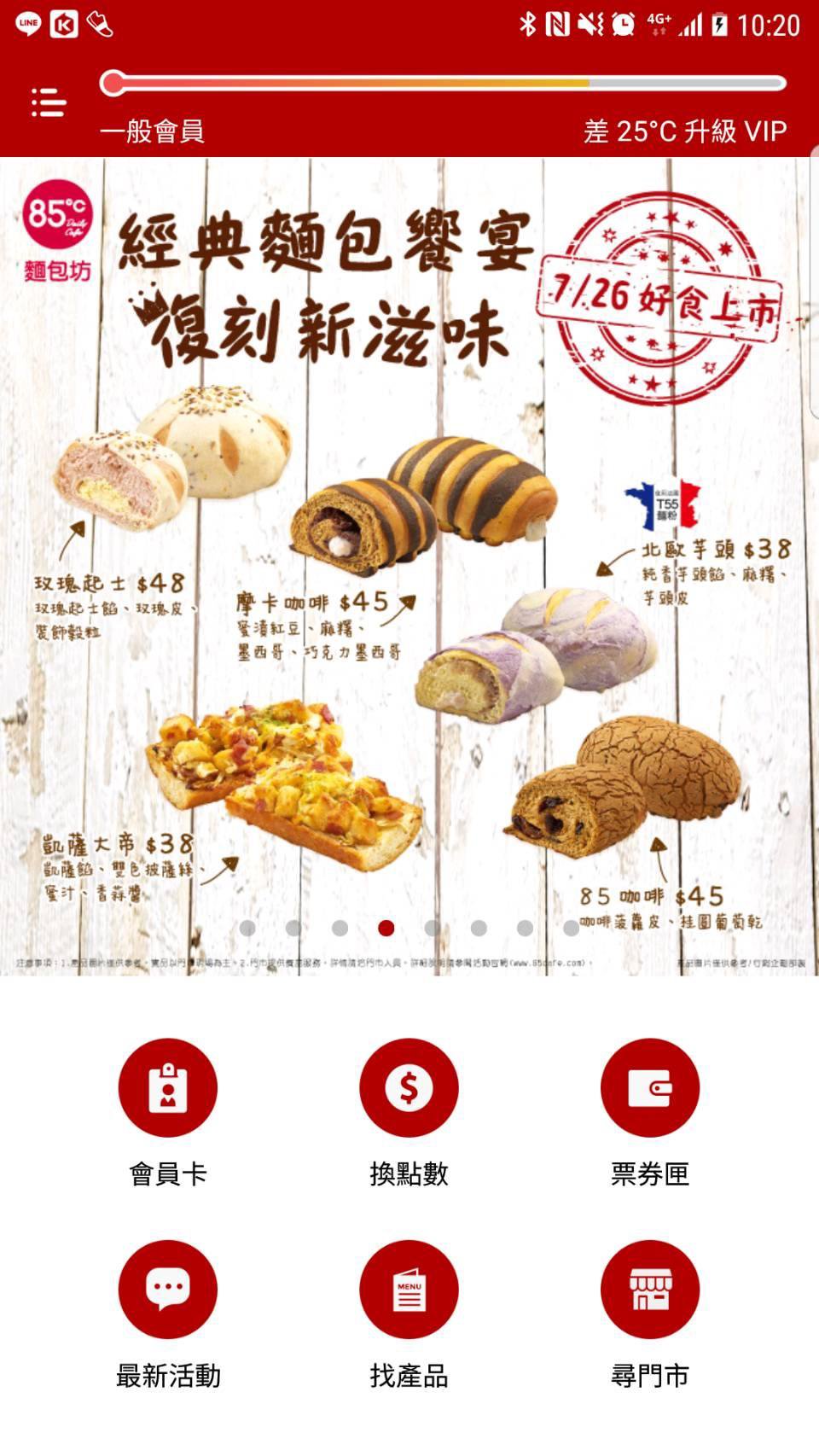Browse 找產品 product menu
The height and width of the screenshot is (1456, 819).
click(x=409, y=1289)
